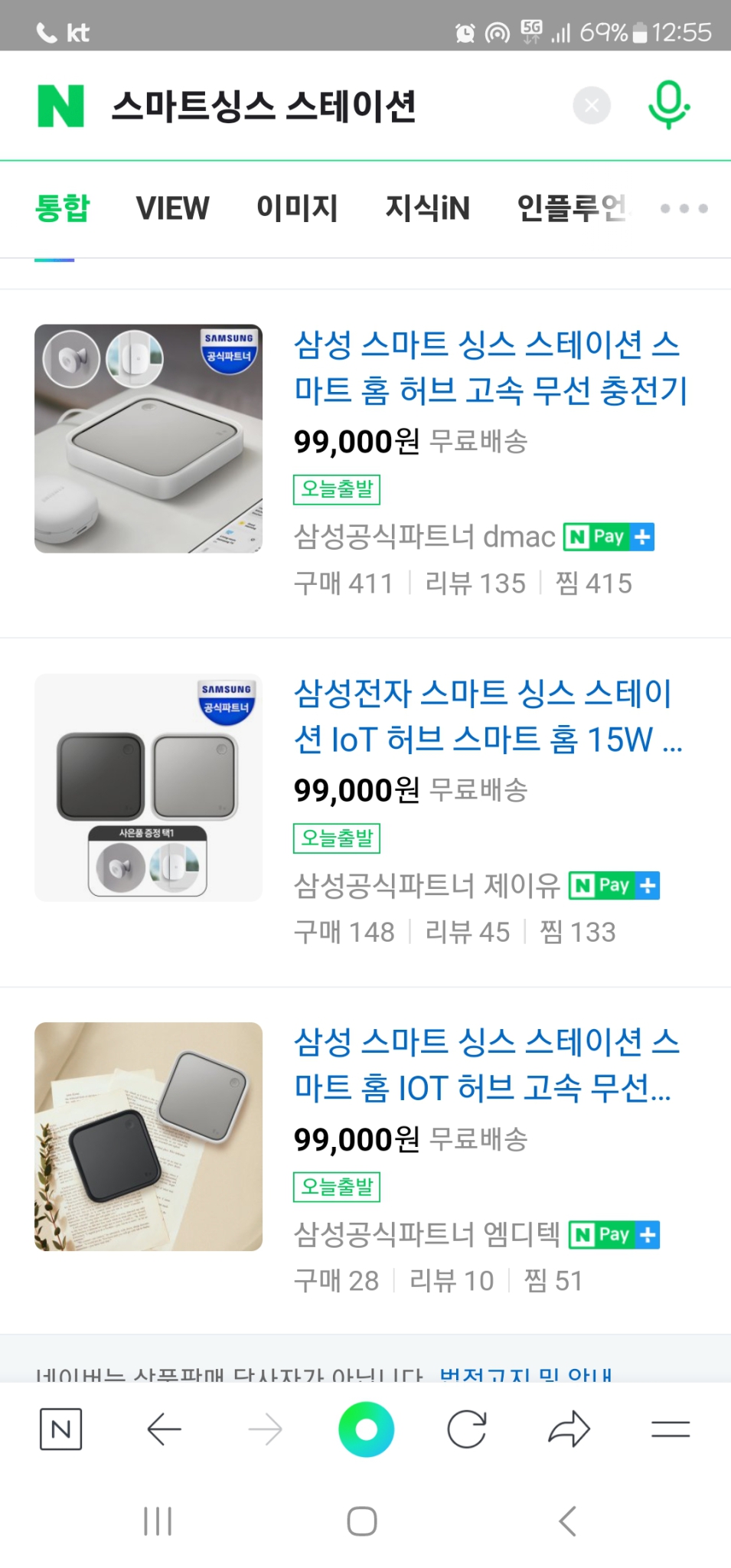The image size is (731, 1568).
Task: Open the browser menu with the hamburger icon
Action: click(671, 1429)
